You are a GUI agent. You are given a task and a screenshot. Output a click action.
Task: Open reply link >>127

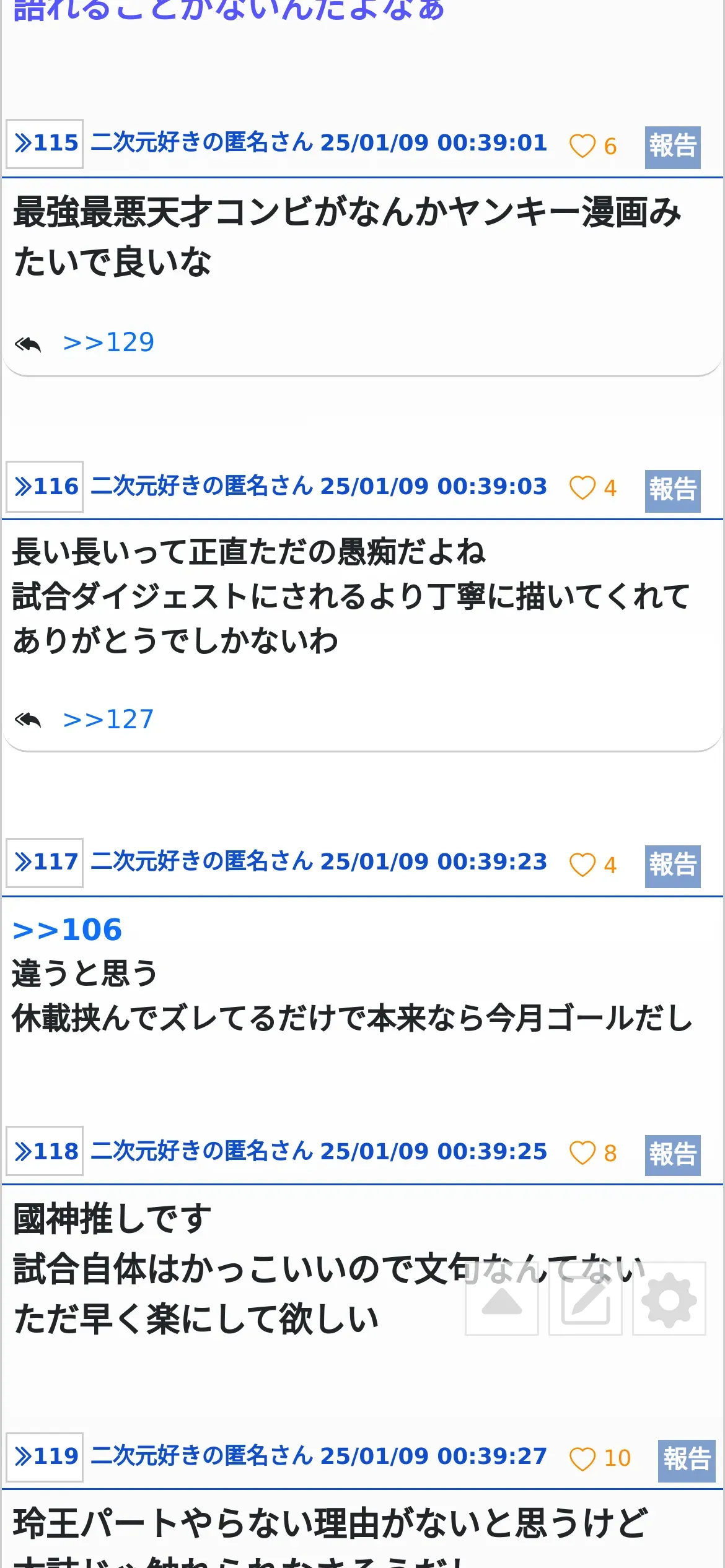108,720
